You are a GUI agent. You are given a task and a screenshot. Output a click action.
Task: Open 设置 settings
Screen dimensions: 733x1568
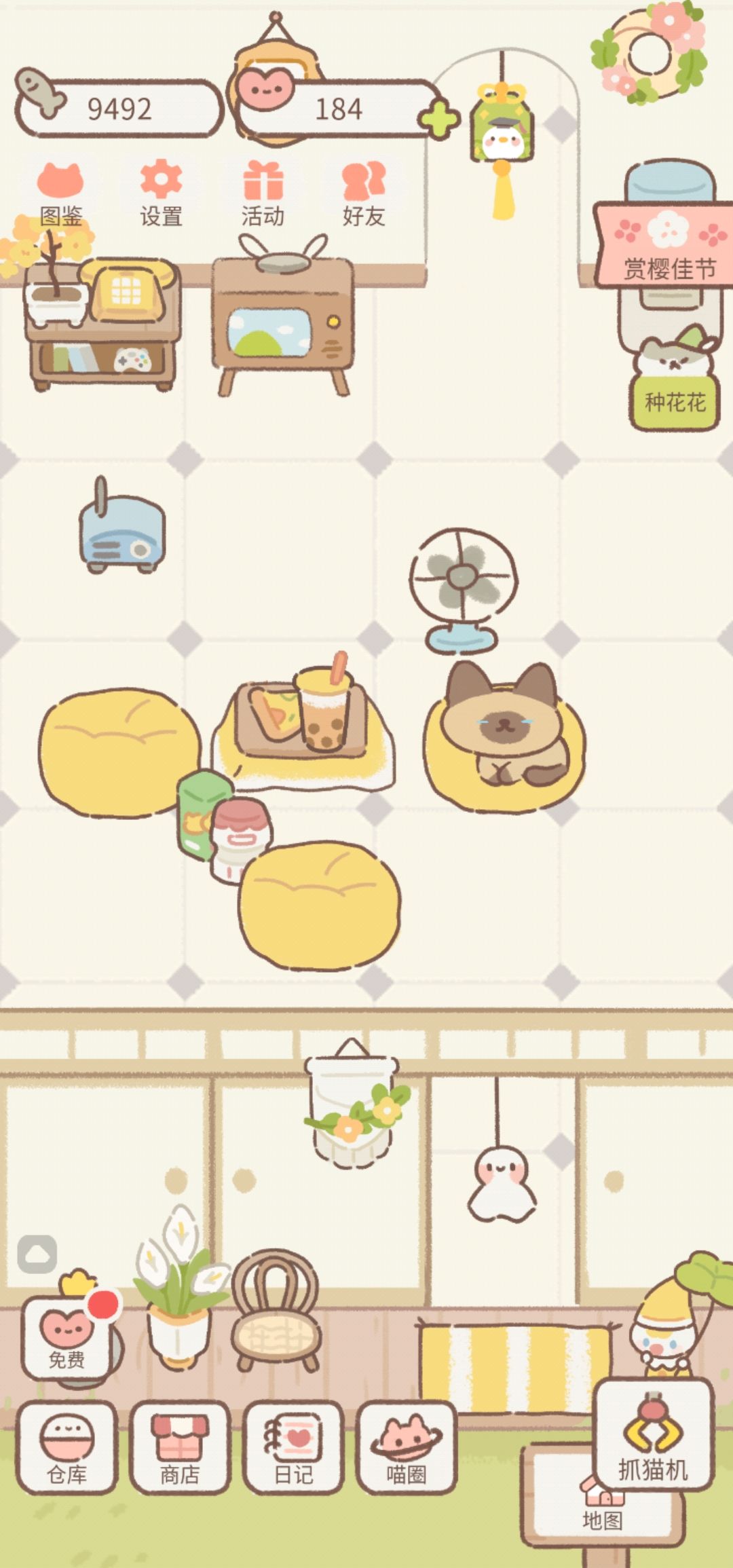[x=161, y=195]
